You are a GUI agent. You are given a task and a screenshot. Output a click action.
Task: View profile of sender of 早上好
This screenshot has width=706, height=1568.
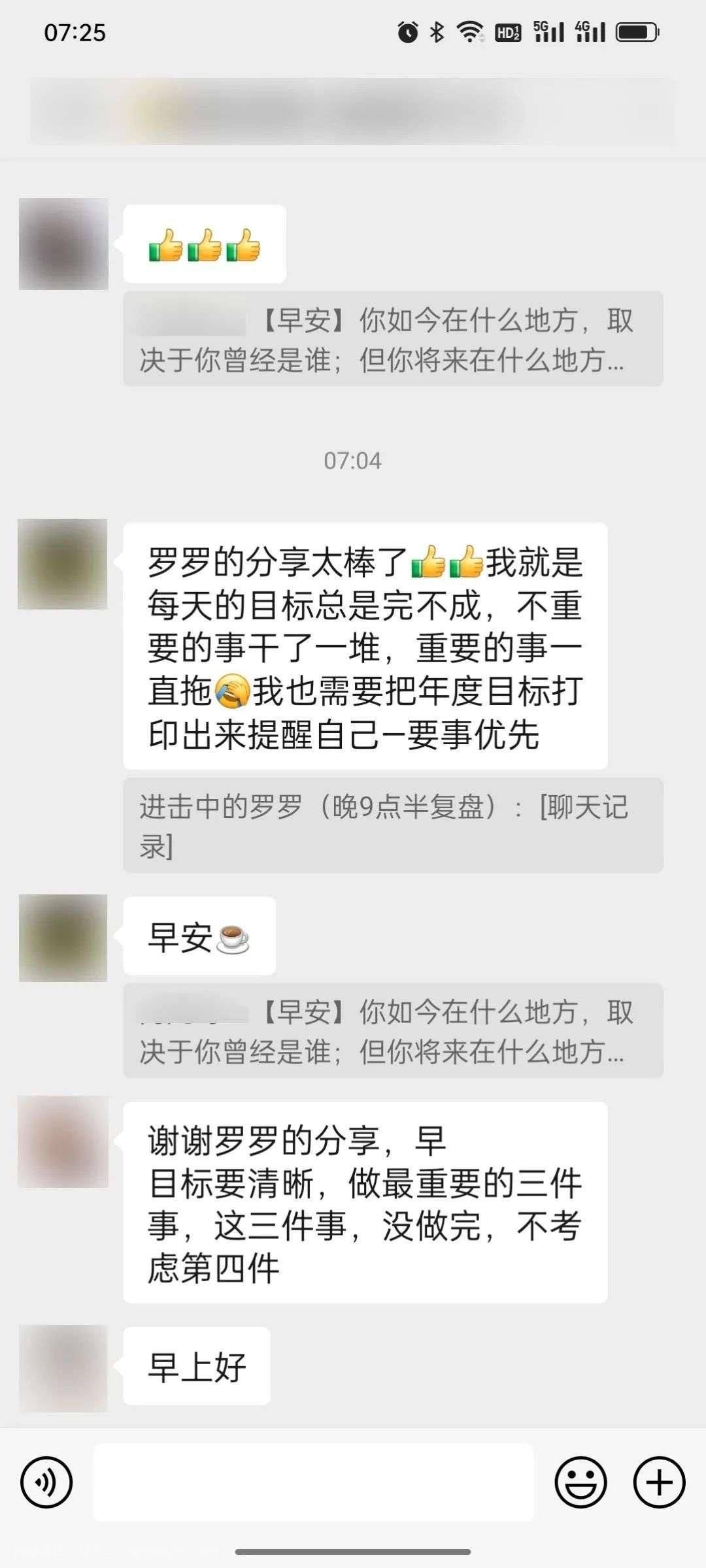point(63,1369)
